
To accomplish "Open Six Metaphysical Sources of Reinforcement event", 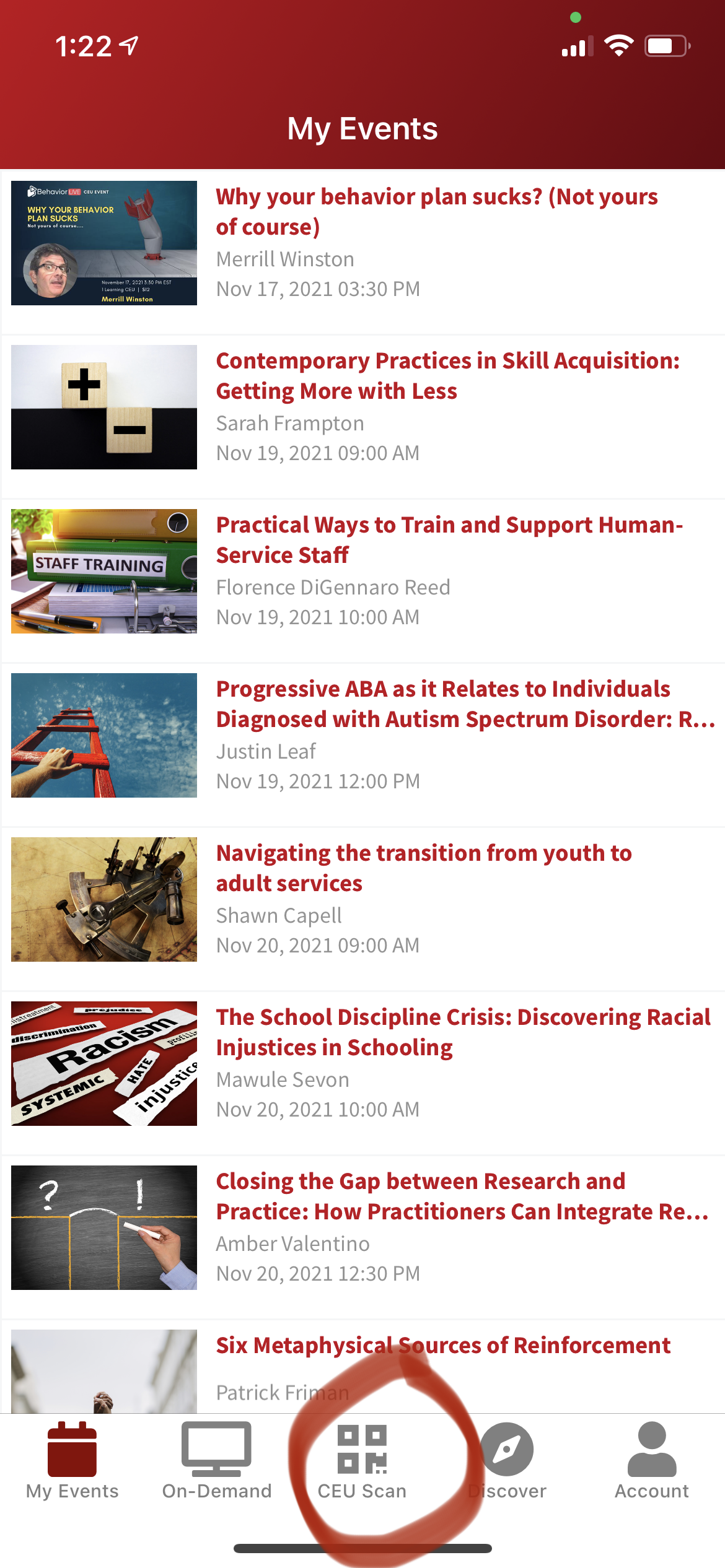I will (442, 1346).
